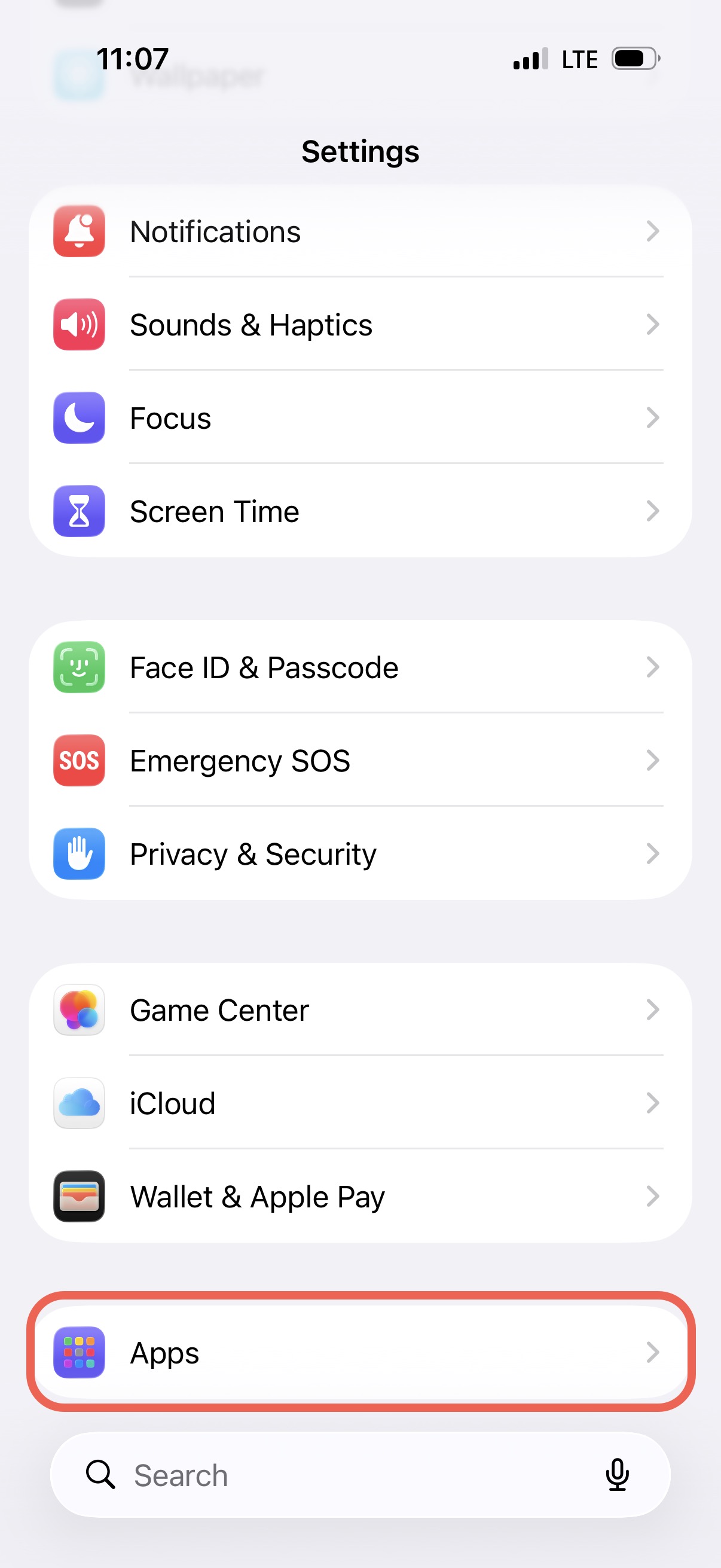Go to Game Center
The image size is (721, 1568).
tap(360, 1011)
